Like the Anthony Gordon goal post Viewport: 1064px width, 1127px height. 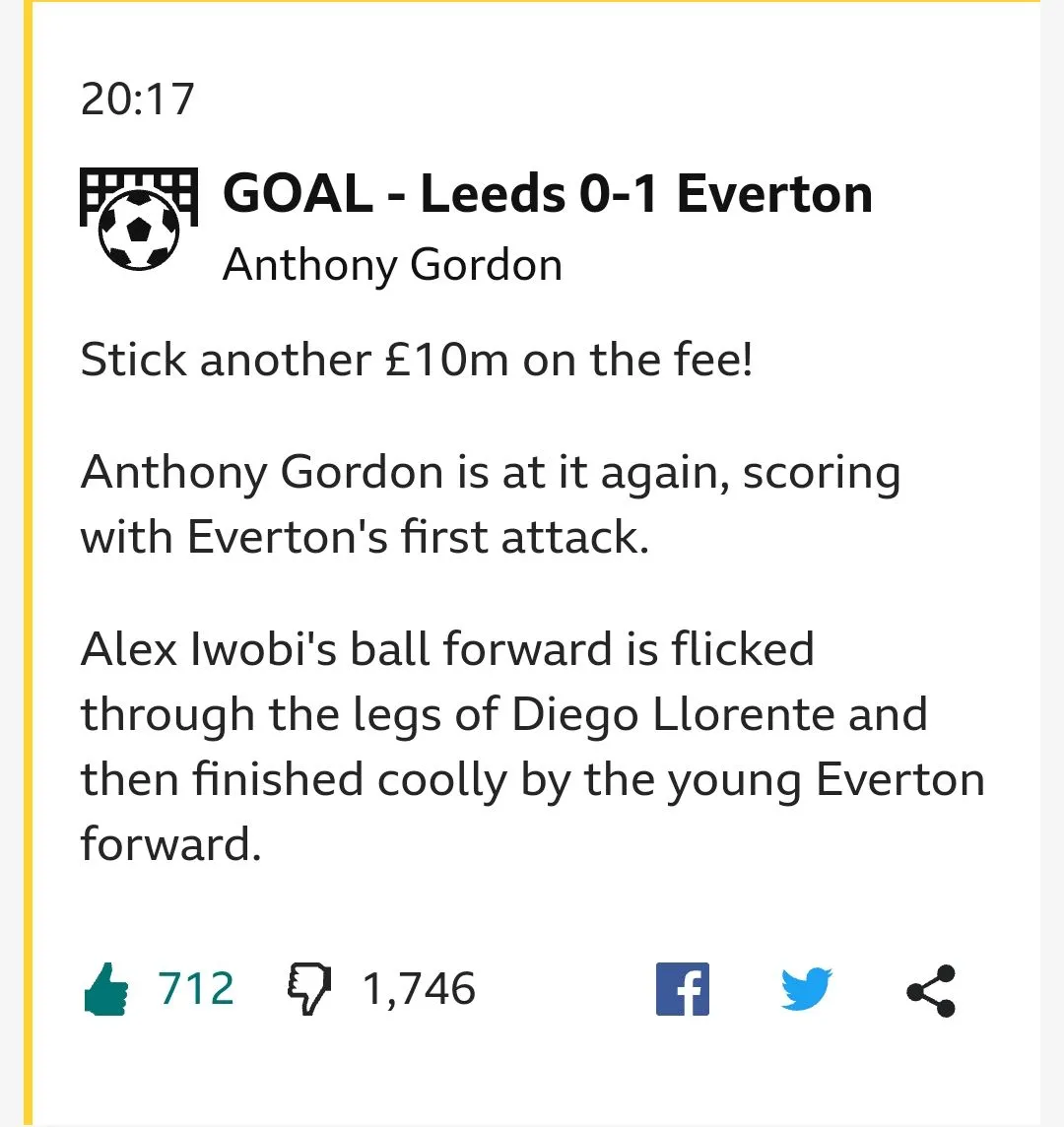[106, 989]
